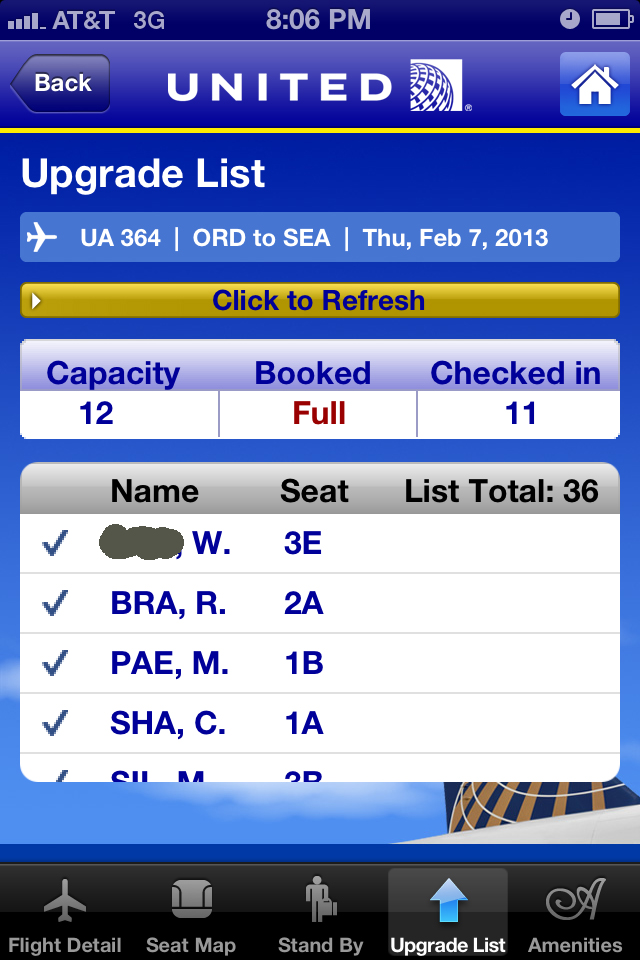
Task: Open the Seat Map tab
Action: coord(191,913)
